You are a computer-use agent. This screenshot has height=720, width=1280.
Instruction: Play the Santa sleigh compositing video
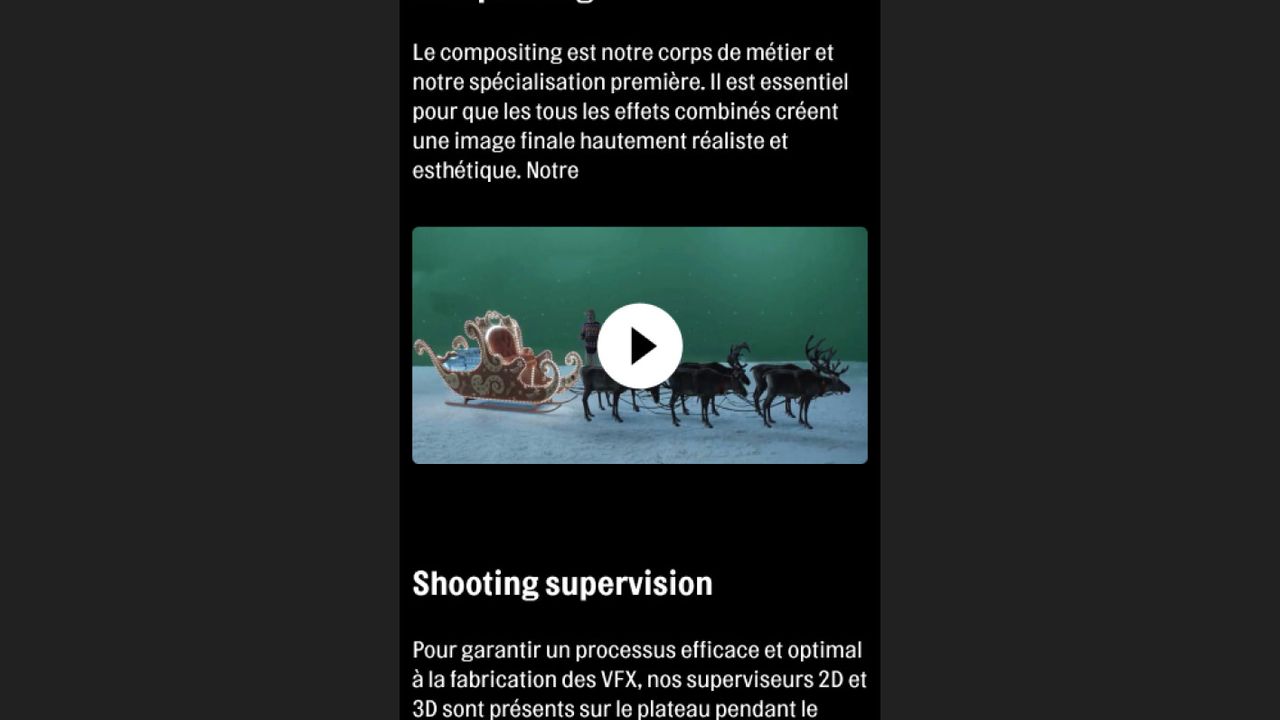pyautogui.click(x=640, y=346)
